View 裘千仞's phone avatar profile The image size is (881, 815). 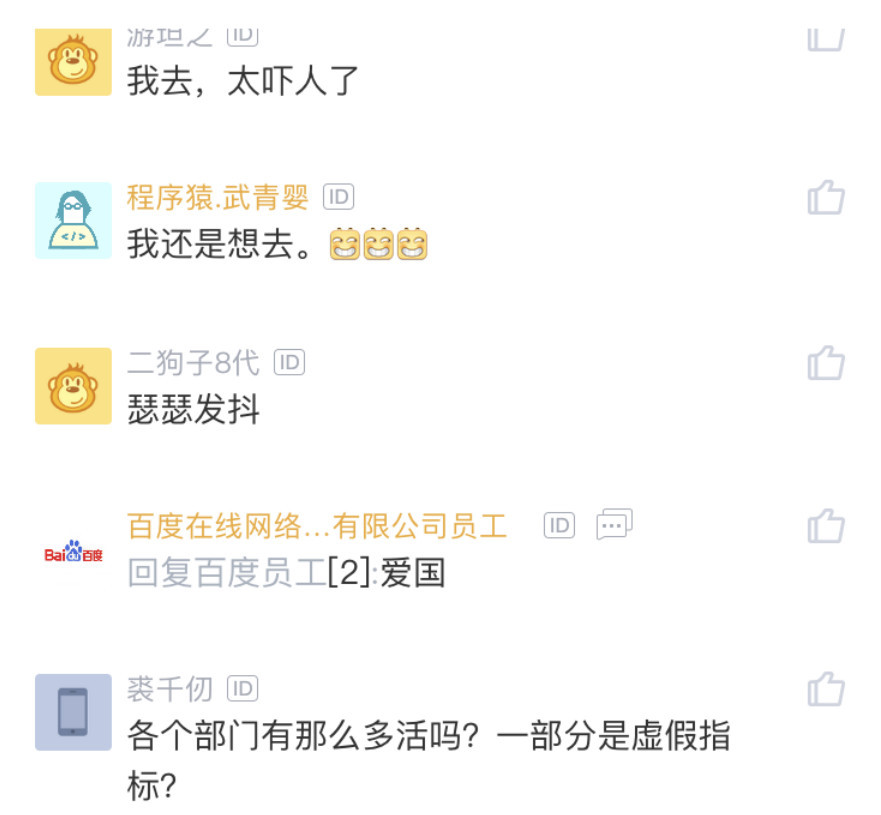coord(73,712)
